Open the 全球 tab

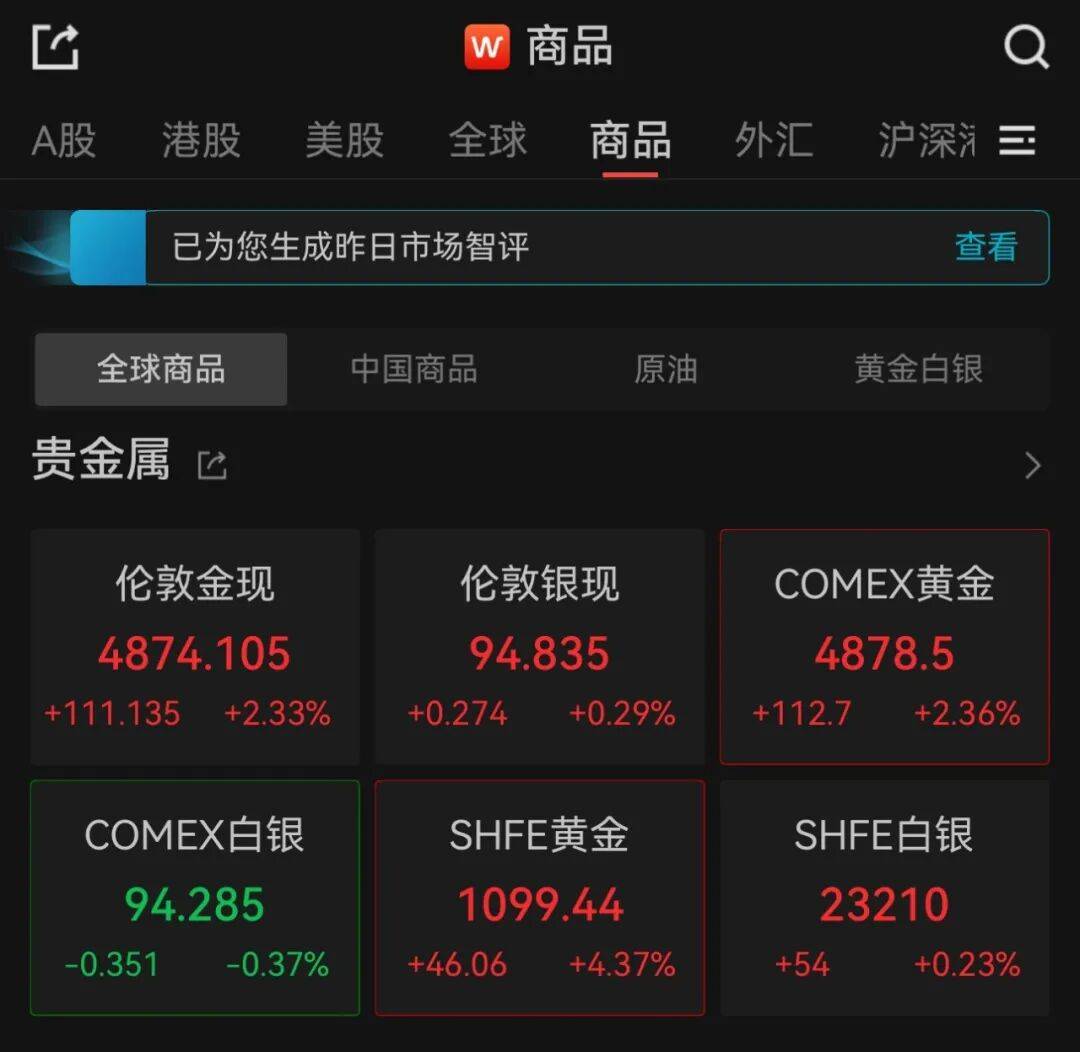(487, 141)
